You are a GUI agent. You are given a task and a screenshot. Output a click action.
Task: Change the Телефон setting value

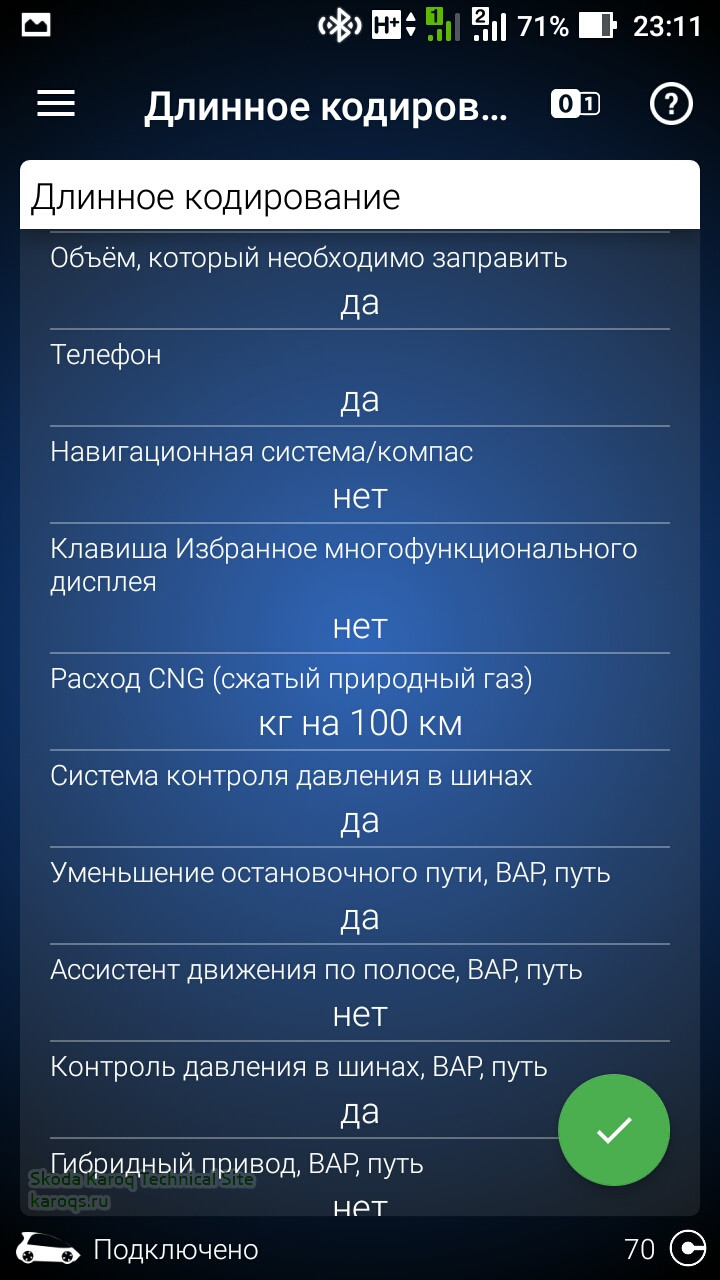tap(359, 400)
